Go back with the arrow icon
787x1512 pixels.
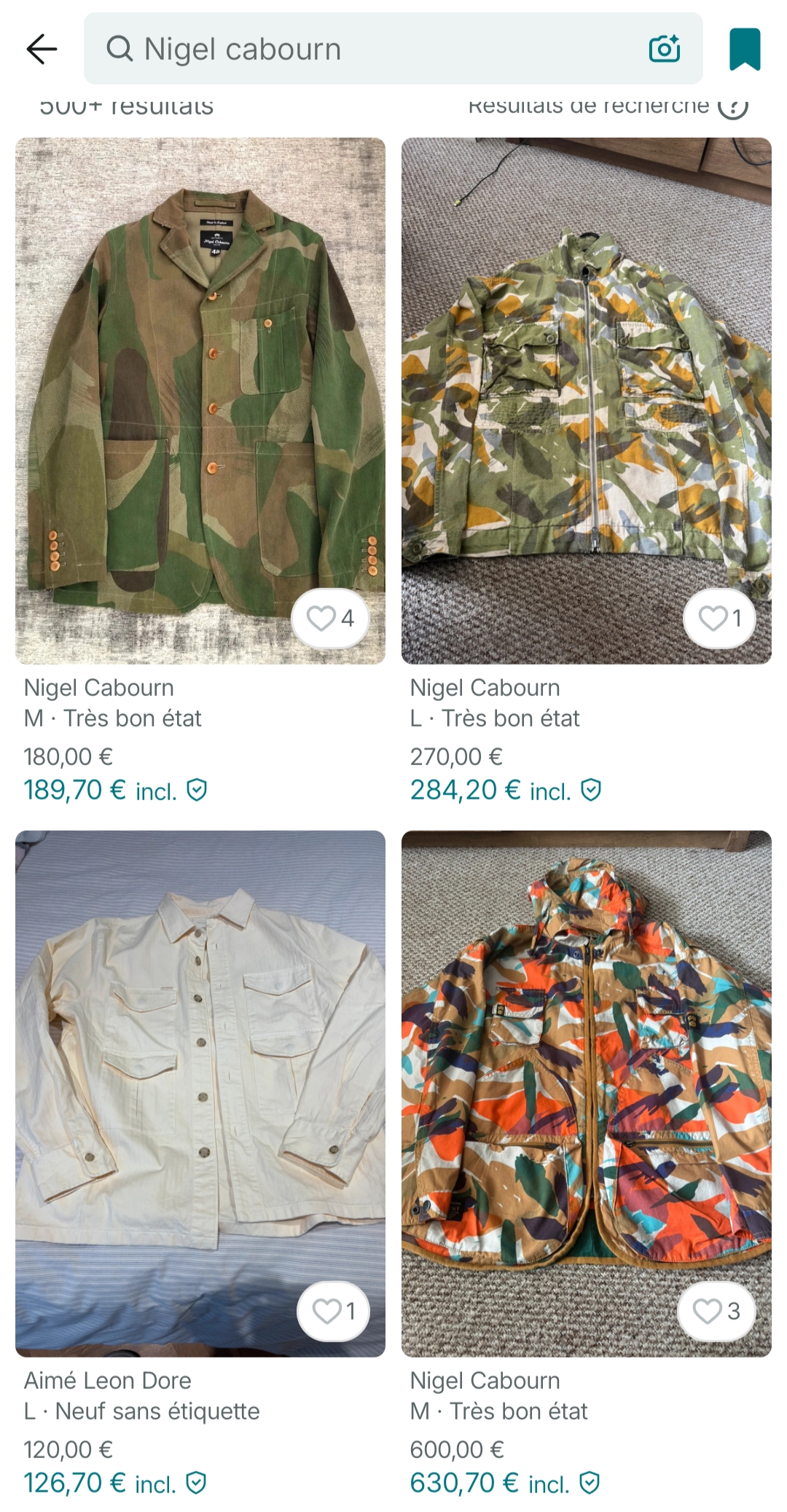click(x=42, y=49)
